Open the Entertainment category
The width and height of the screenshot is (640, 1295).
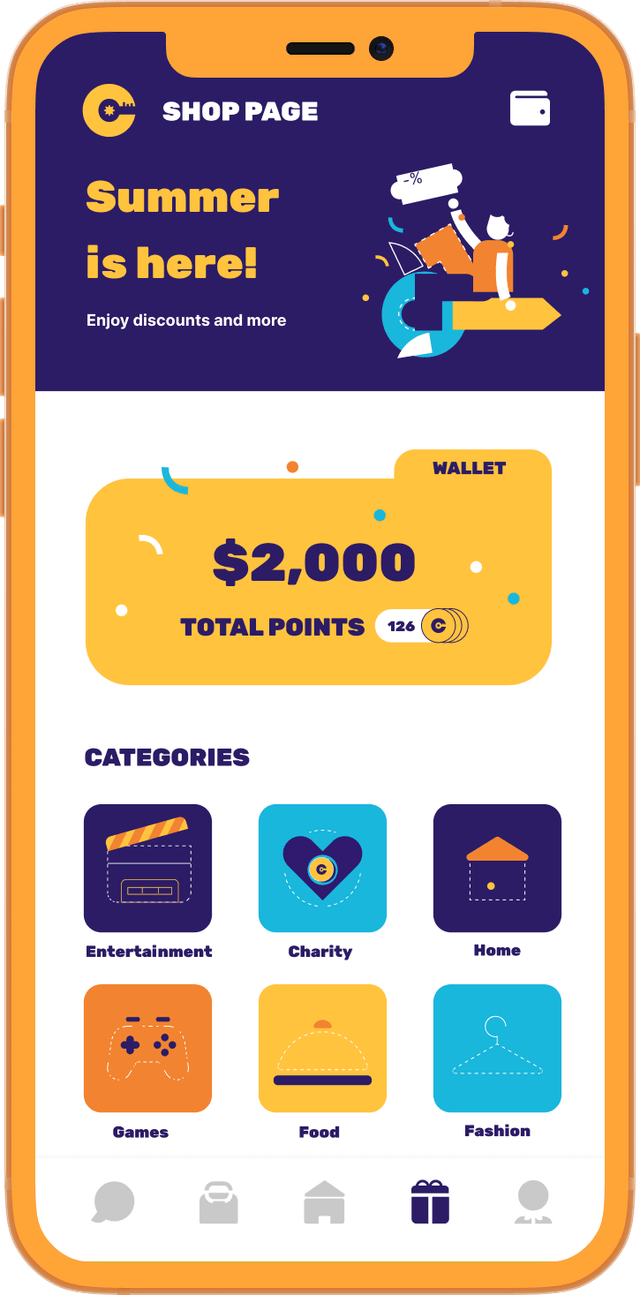click(148, 868)
